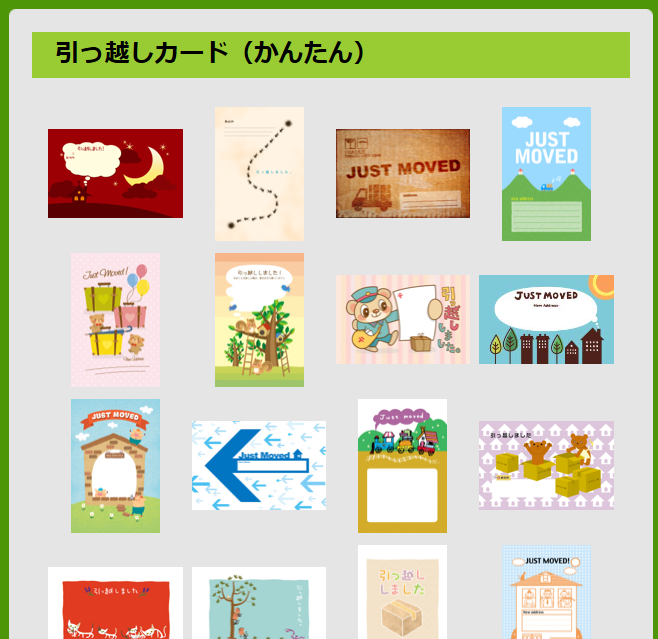This screenshot has height=639, width=658.
Task: Open the bear mail carrier striped card
Action: click(402, 319)
